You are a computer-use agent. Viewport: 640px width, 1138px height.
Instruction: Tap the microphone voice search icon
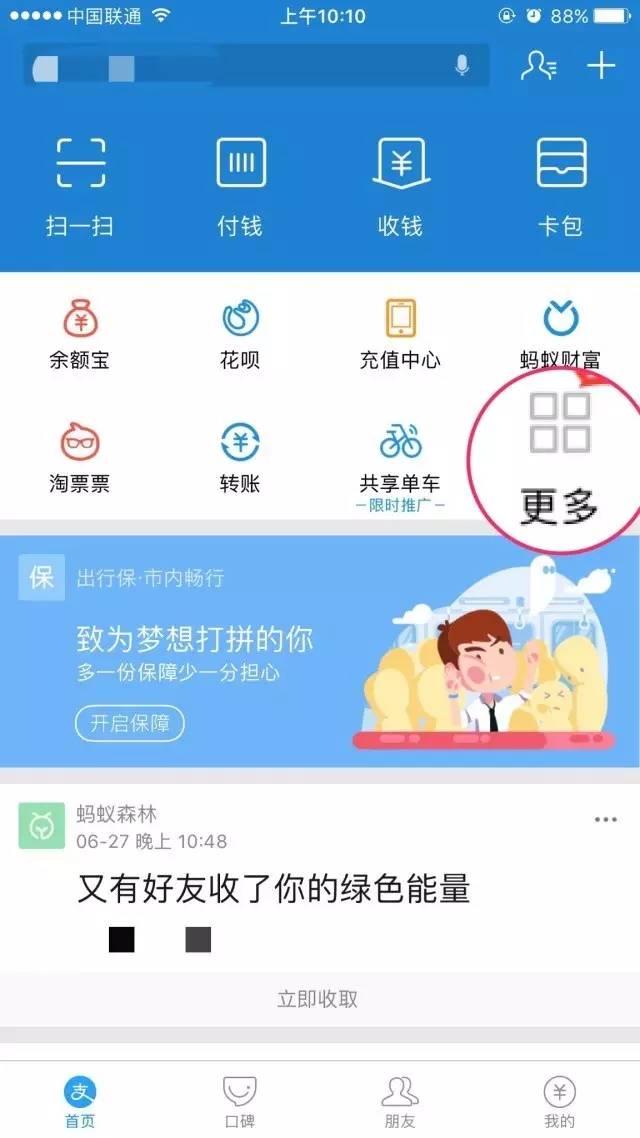tap(462, 66)
